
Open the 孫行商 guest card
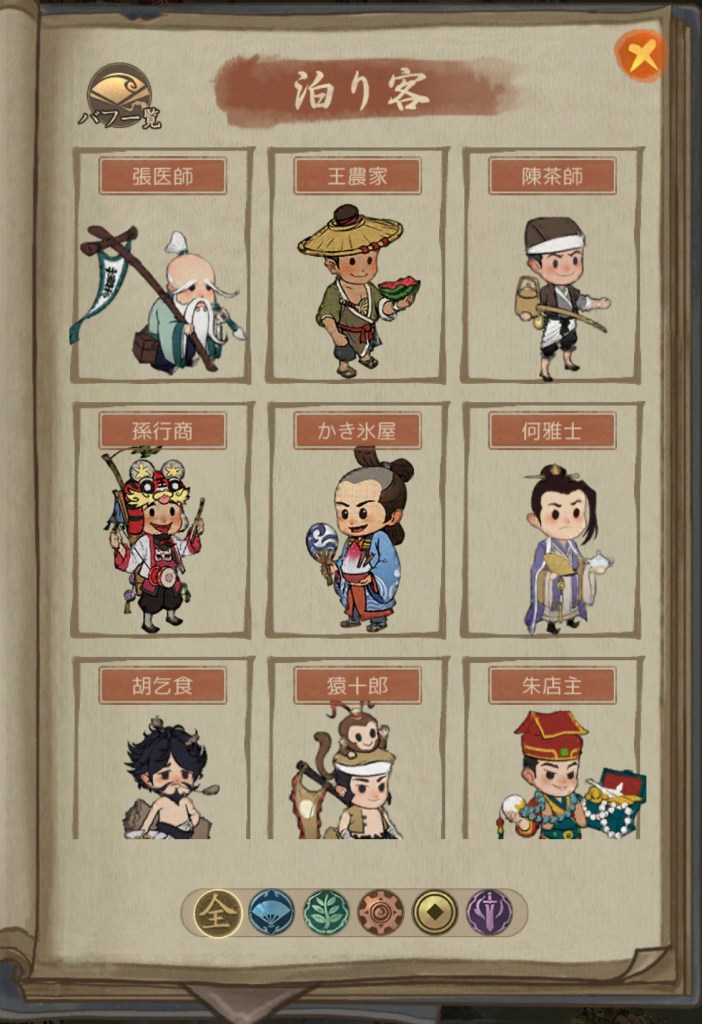point(162,521)
